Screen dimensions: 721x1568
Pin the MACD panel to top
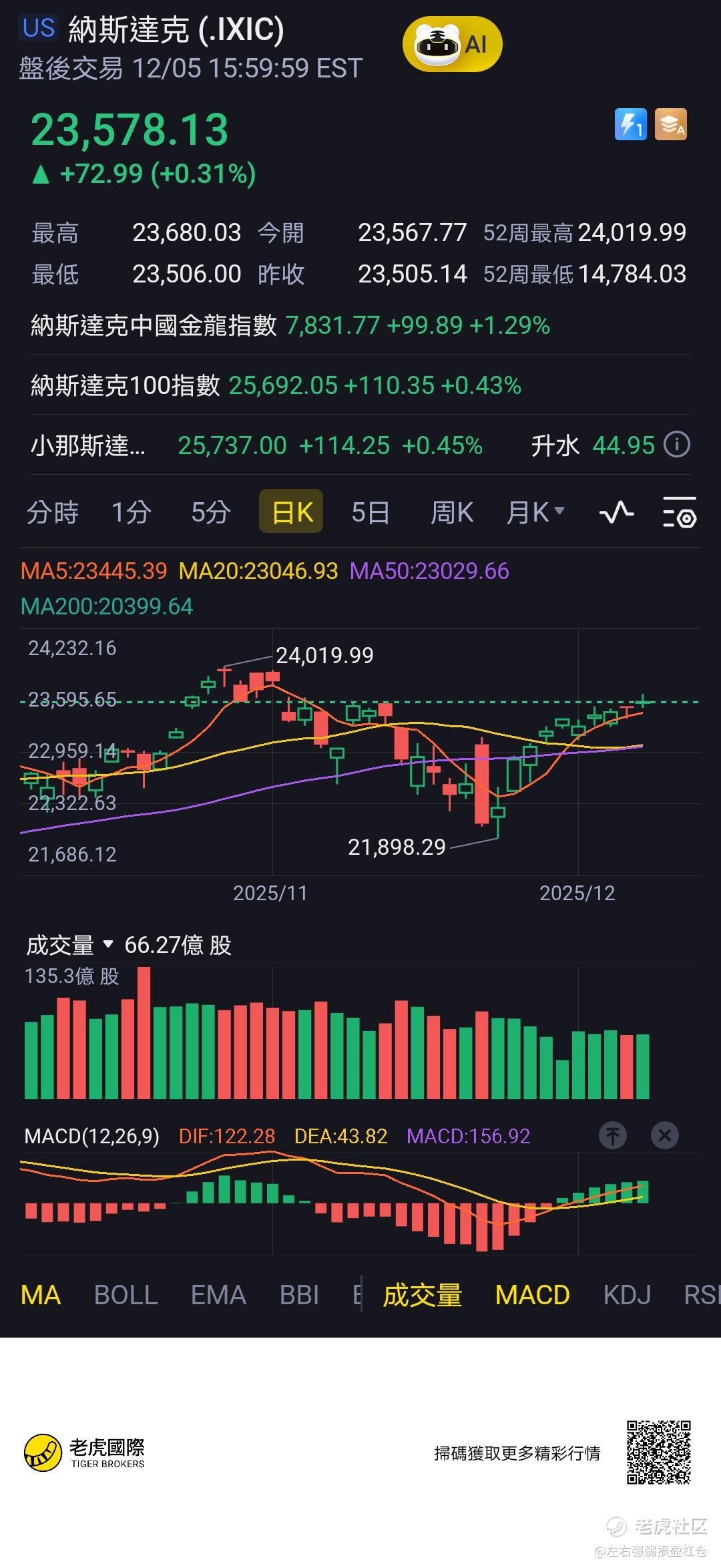612,1135
